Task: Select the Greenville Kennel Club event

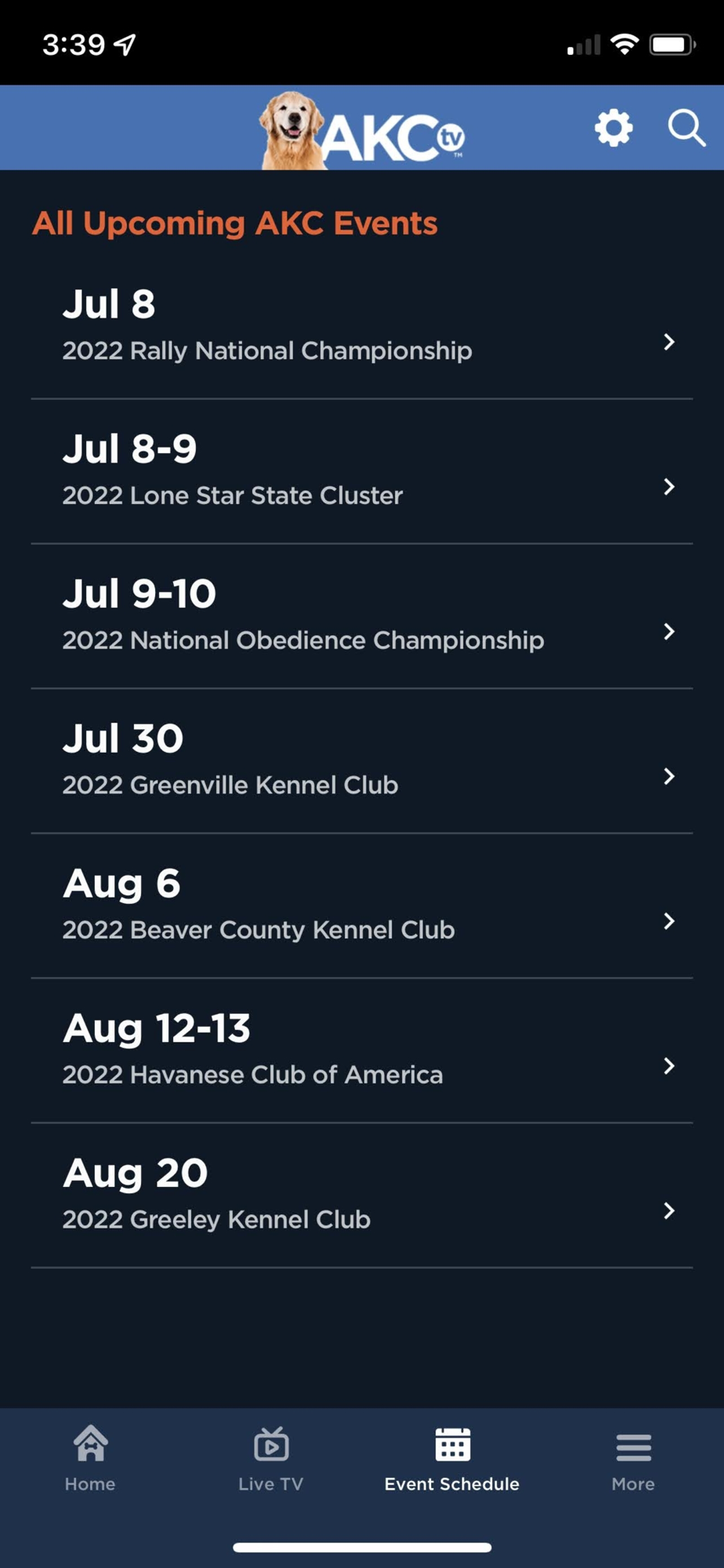Action: coord(361,761)
